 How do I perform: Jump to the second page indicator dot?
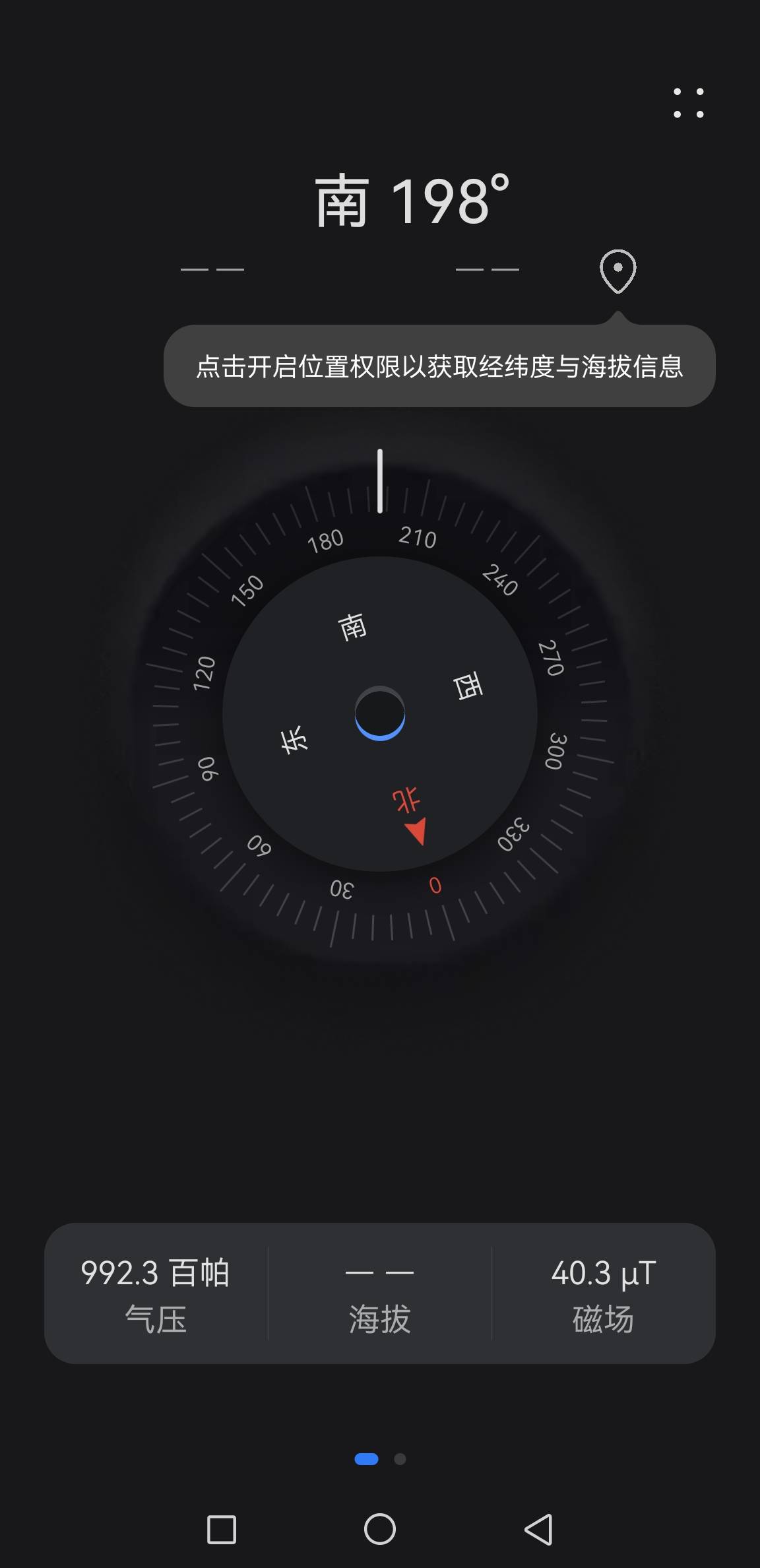pos(400,1459)
